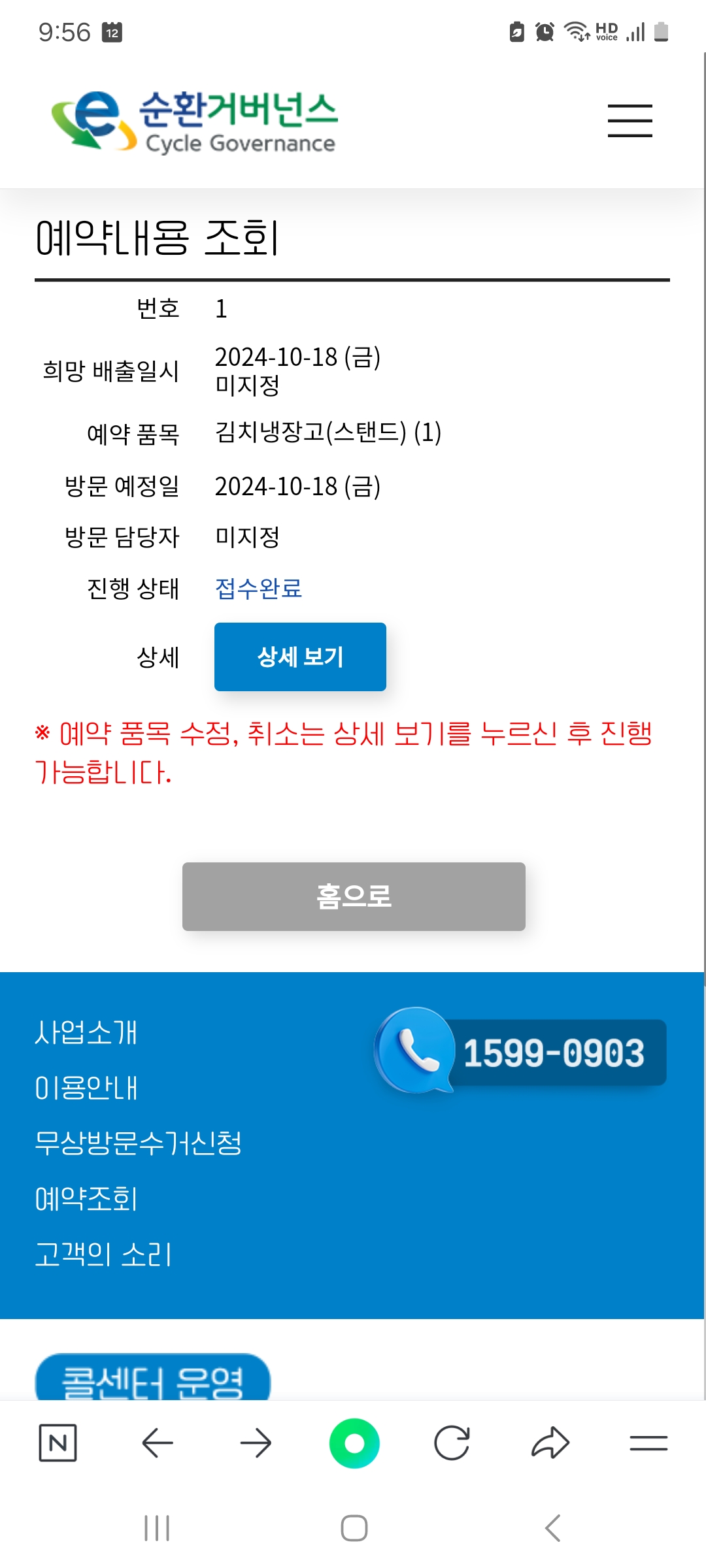Open 무상방문수거신청 in the footer
Screen dimensions: 706x1568
[x=139, y=1143]
